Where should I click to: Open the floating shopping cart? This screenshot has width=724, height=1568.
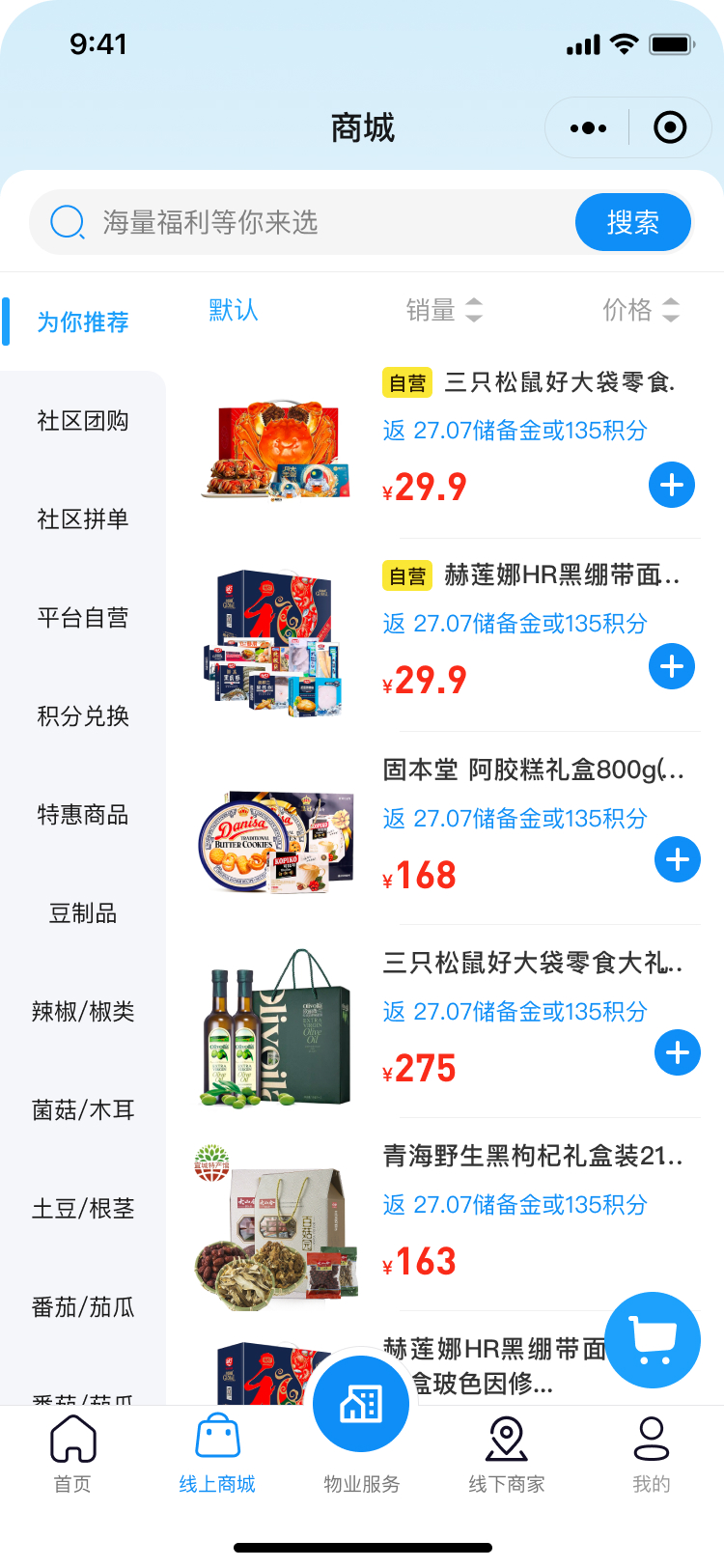(653, 1340)
